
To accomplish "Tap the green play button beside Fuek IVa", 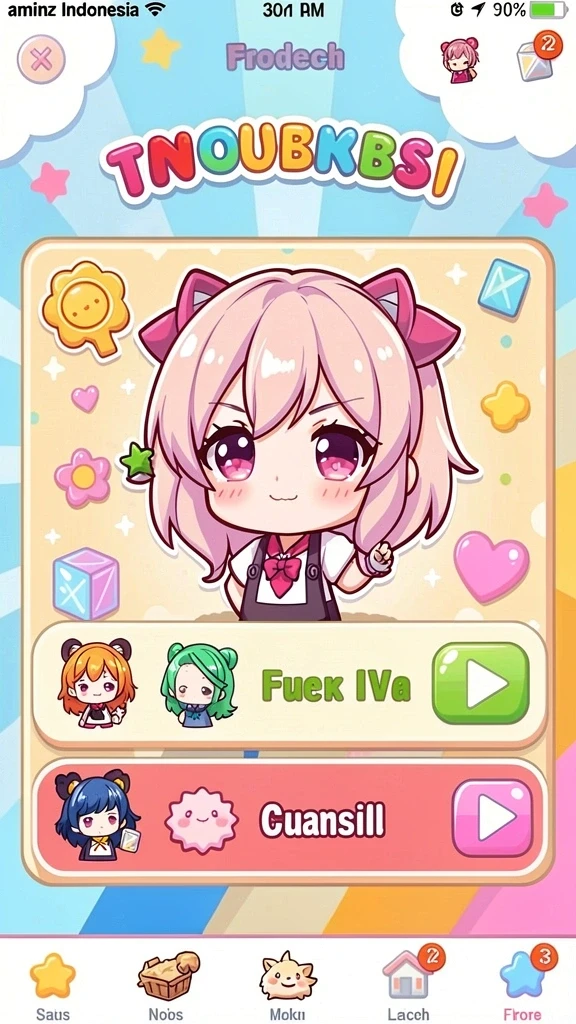I will click(x=481, y=683).
